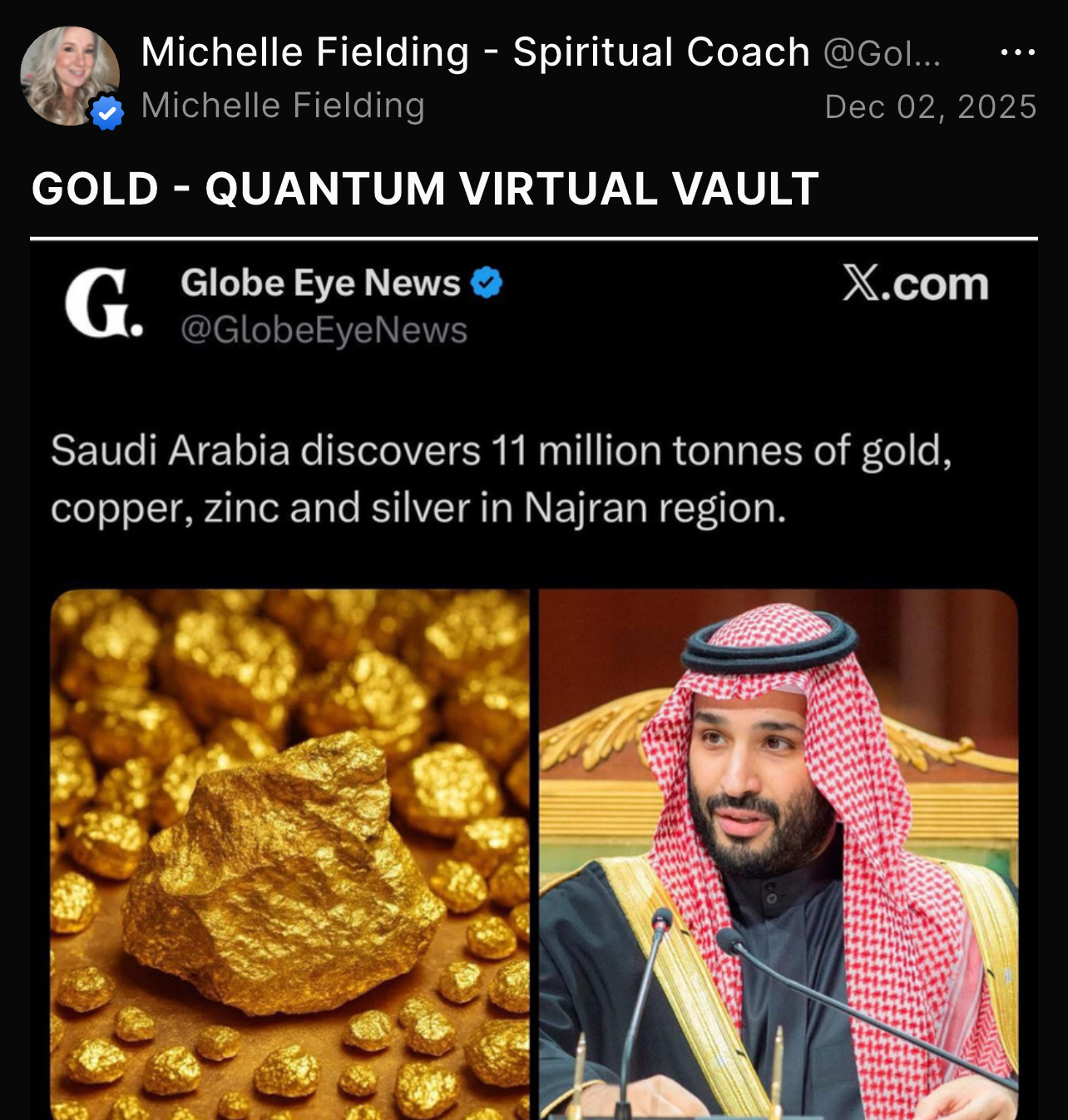
Task: Open Michelle Fielding - Spiritual Coach channel name
Action: coord(475,52)
